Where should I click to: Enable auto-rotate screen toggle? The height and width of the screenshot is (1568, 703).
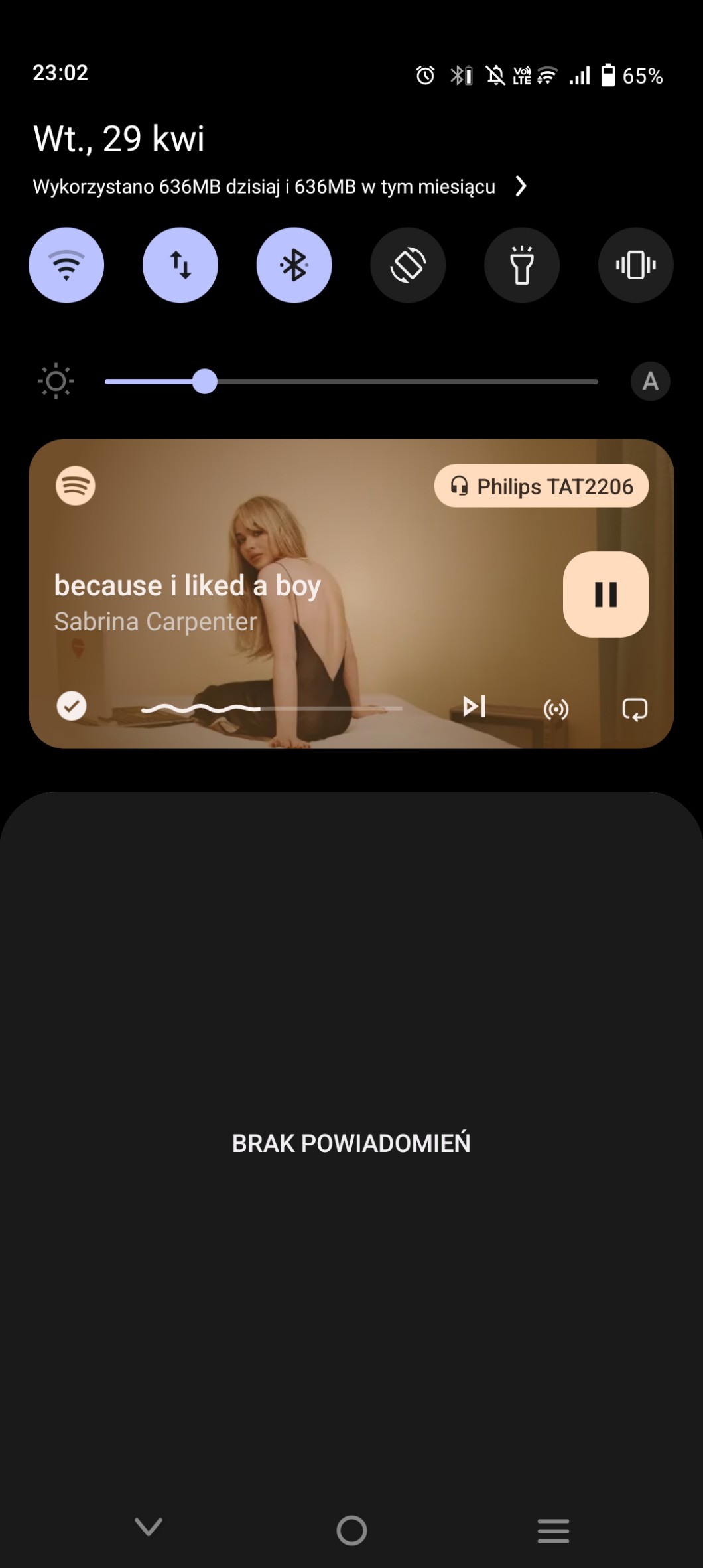tap(408, 265)
